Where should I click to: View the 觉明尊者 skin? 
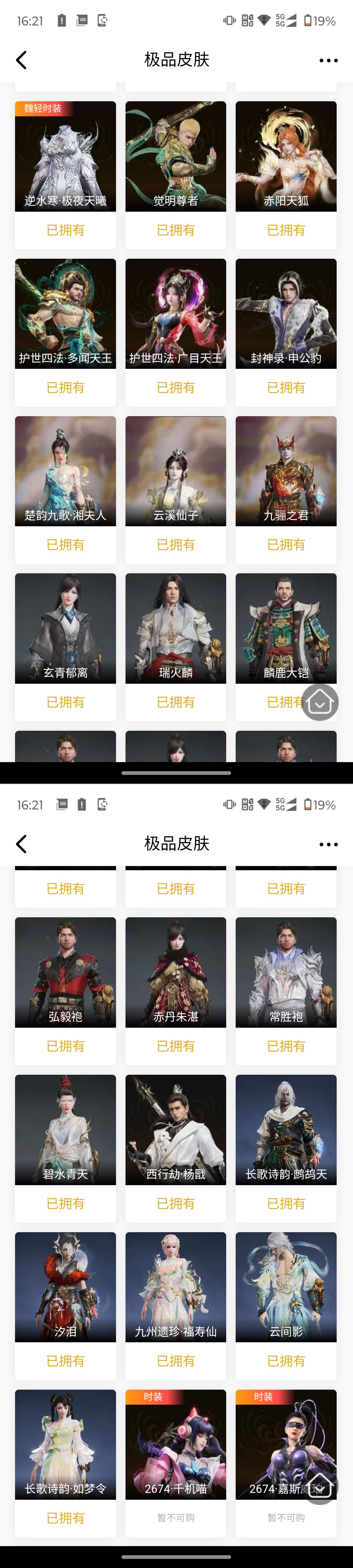(x=175, y=175)
